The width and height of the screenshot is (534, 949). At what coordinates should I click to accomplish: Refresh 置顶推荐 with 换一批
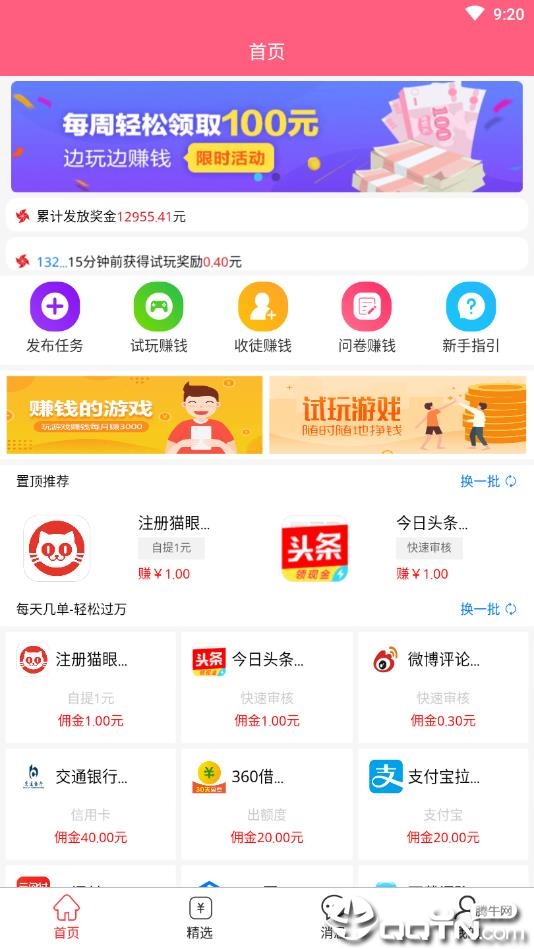[x=488, y=481]
